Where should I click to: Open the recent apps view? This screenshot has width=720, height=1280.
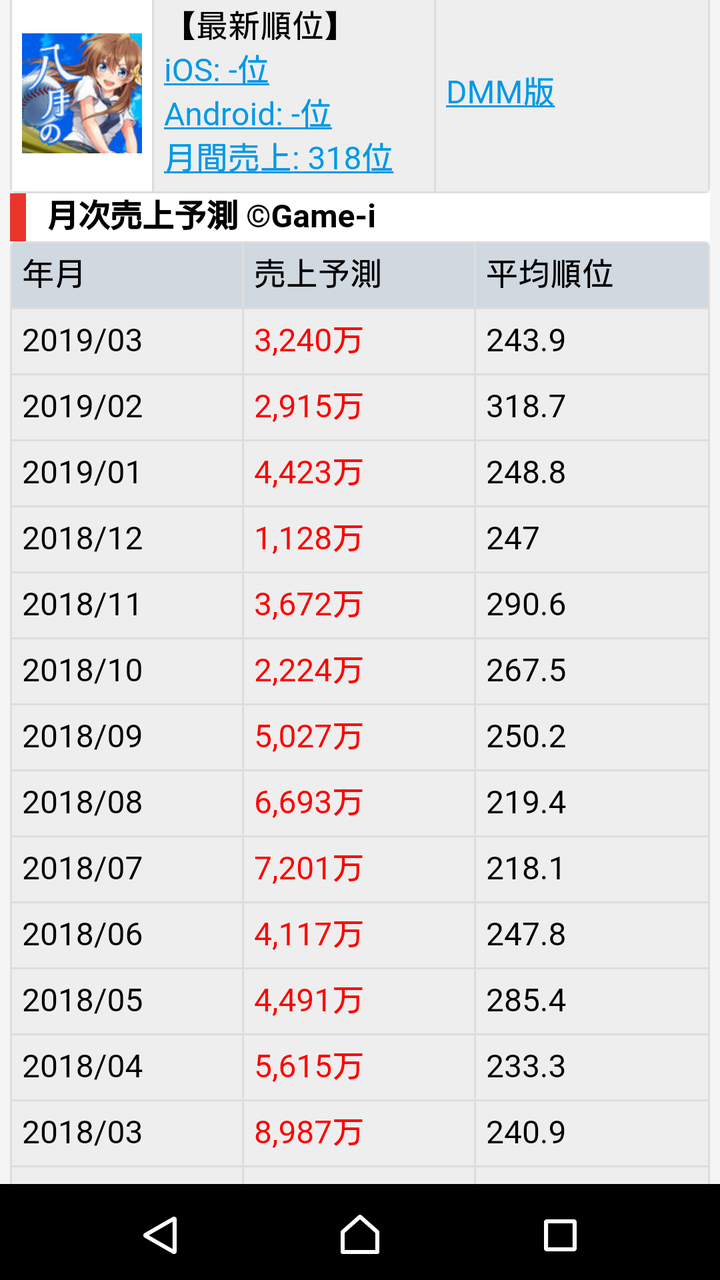[x=560, y=1235]
